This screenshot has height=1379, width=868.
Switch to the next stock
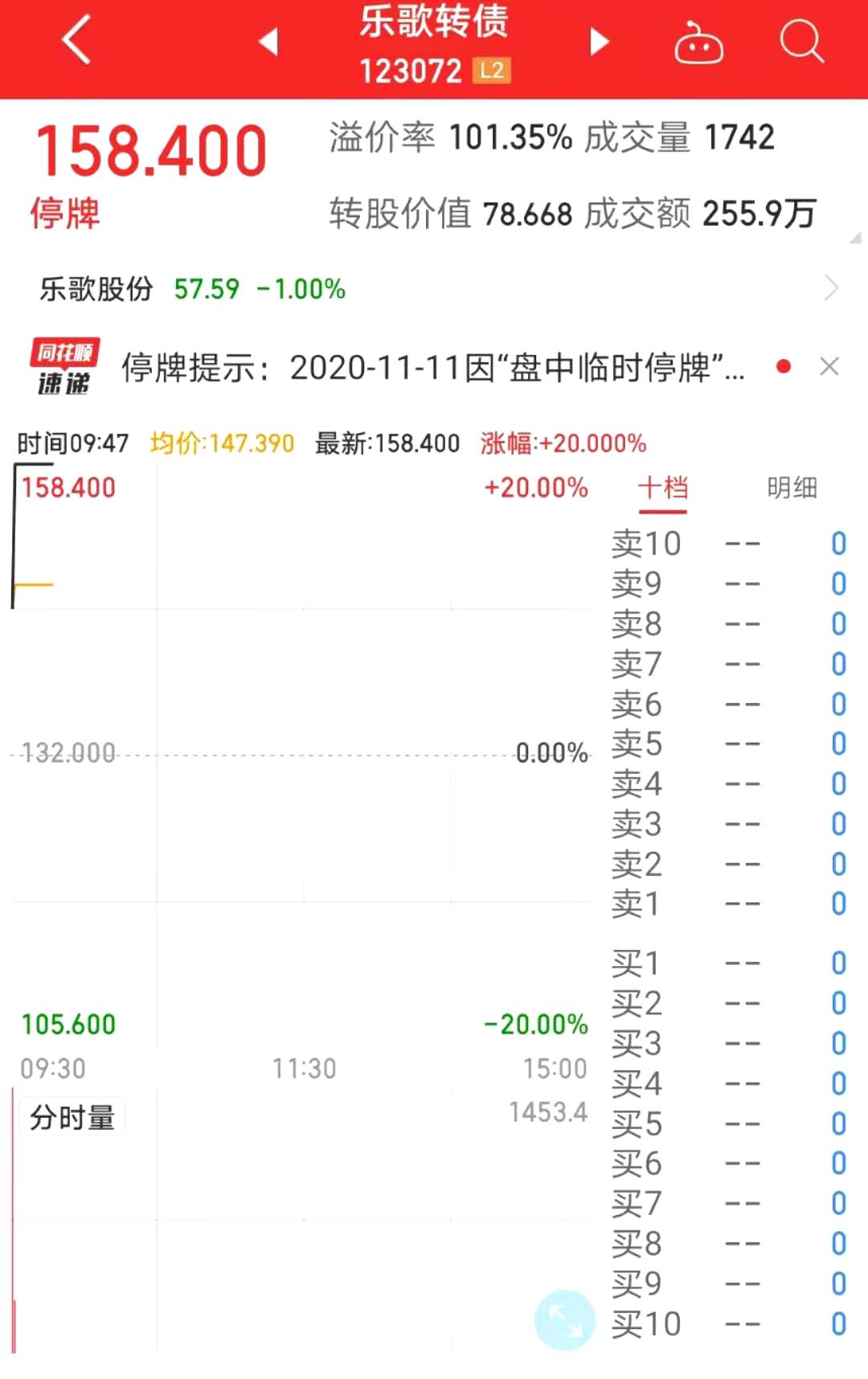(x=600, y=42)
